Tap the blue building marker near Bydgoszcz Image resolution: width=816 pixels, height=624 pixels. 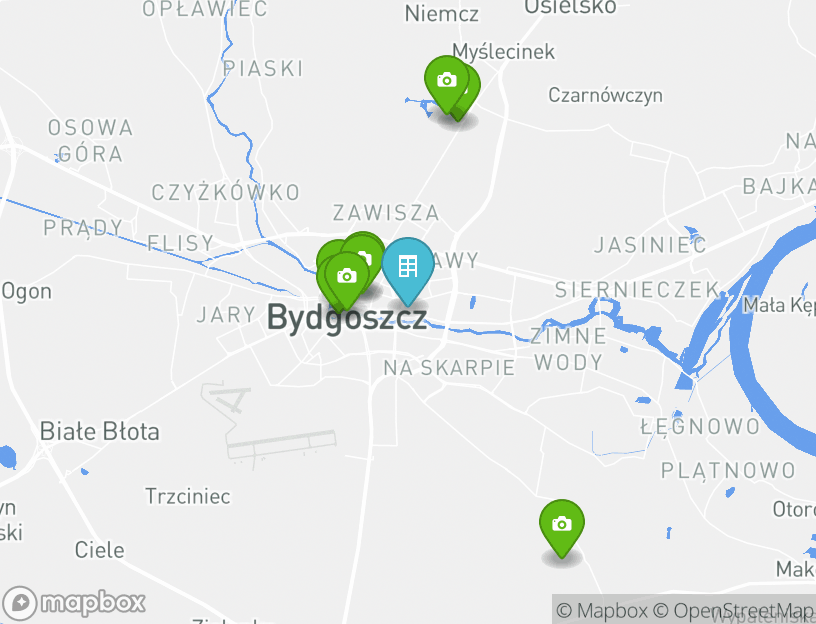click(407, 267)
